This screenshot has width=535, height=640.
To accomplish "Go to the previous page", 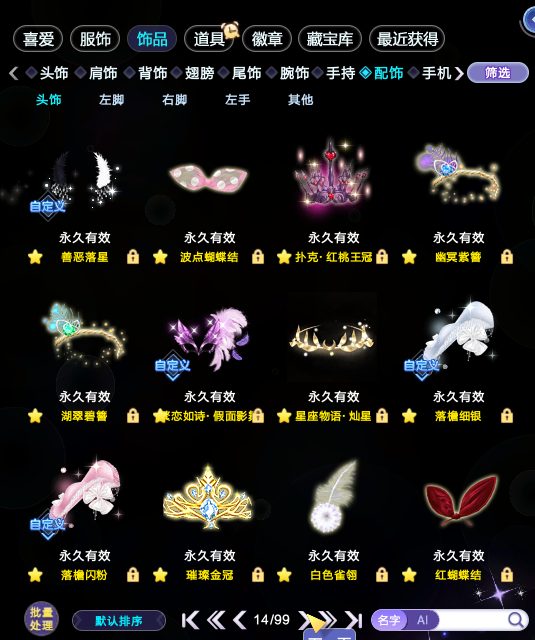I will (x=240, y=620).
